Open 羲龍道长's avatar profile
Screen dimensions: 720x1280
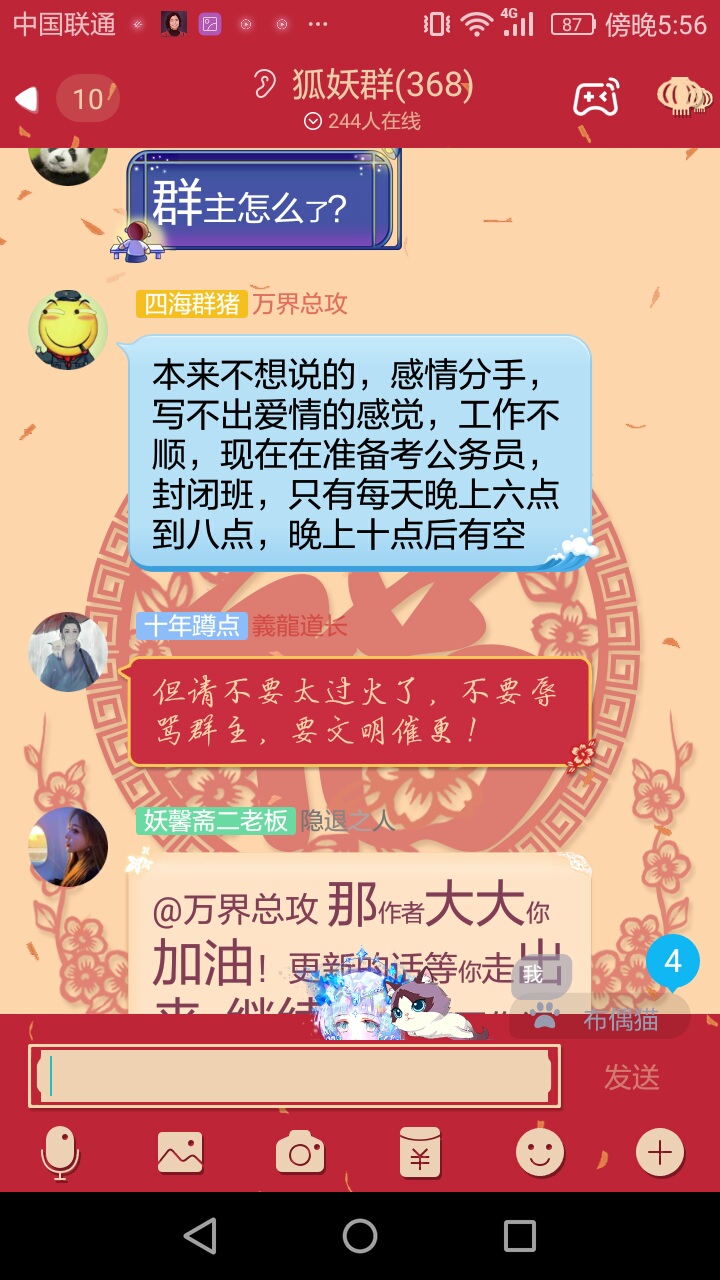[x=68, y=652]
